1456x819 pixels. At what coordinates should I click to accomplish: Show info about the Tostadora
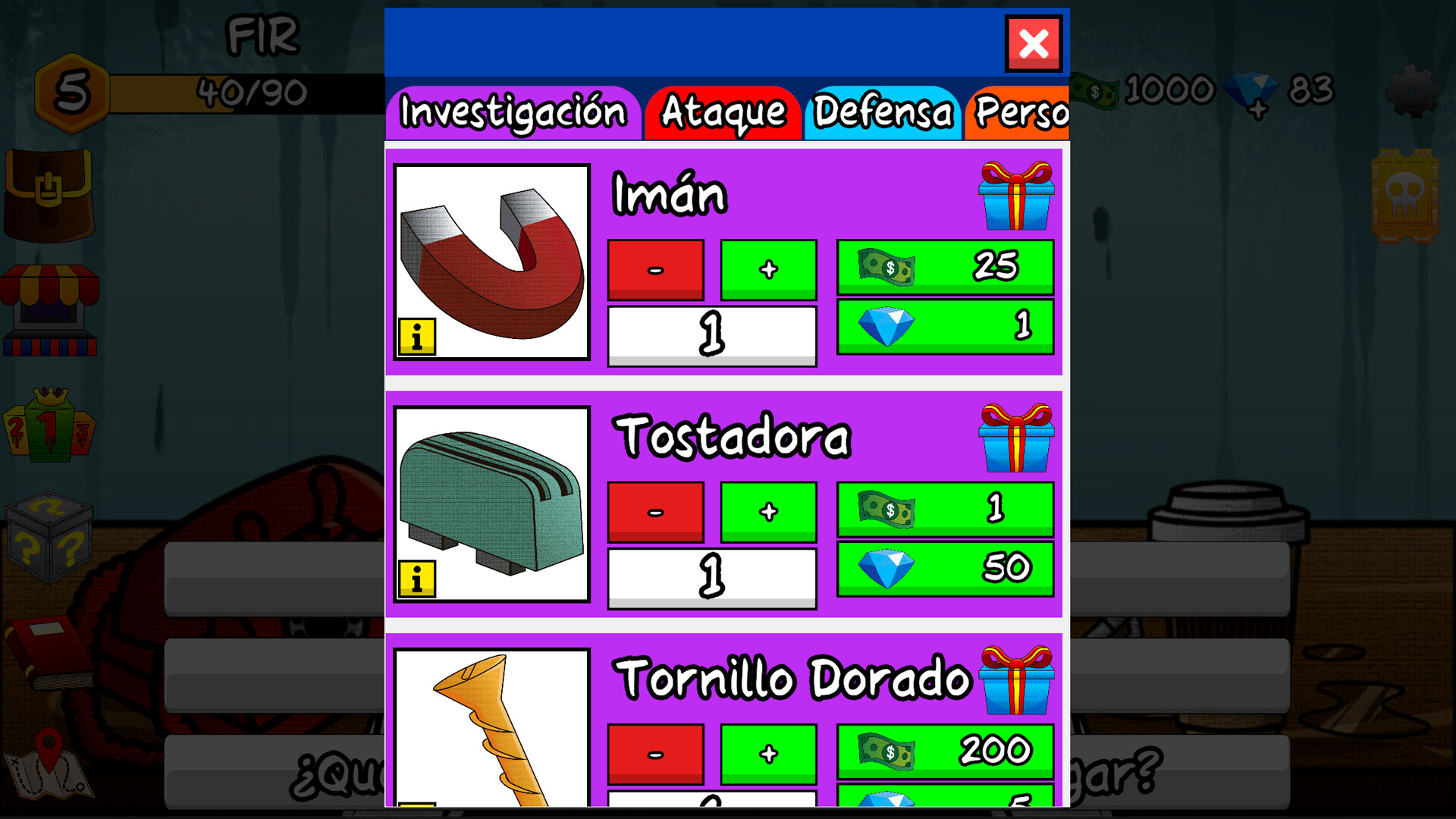coord(417,579)
